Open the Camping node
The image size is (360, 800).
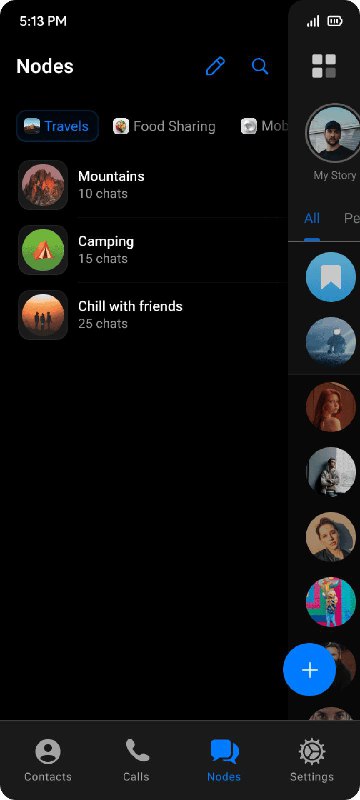[153, 249]
